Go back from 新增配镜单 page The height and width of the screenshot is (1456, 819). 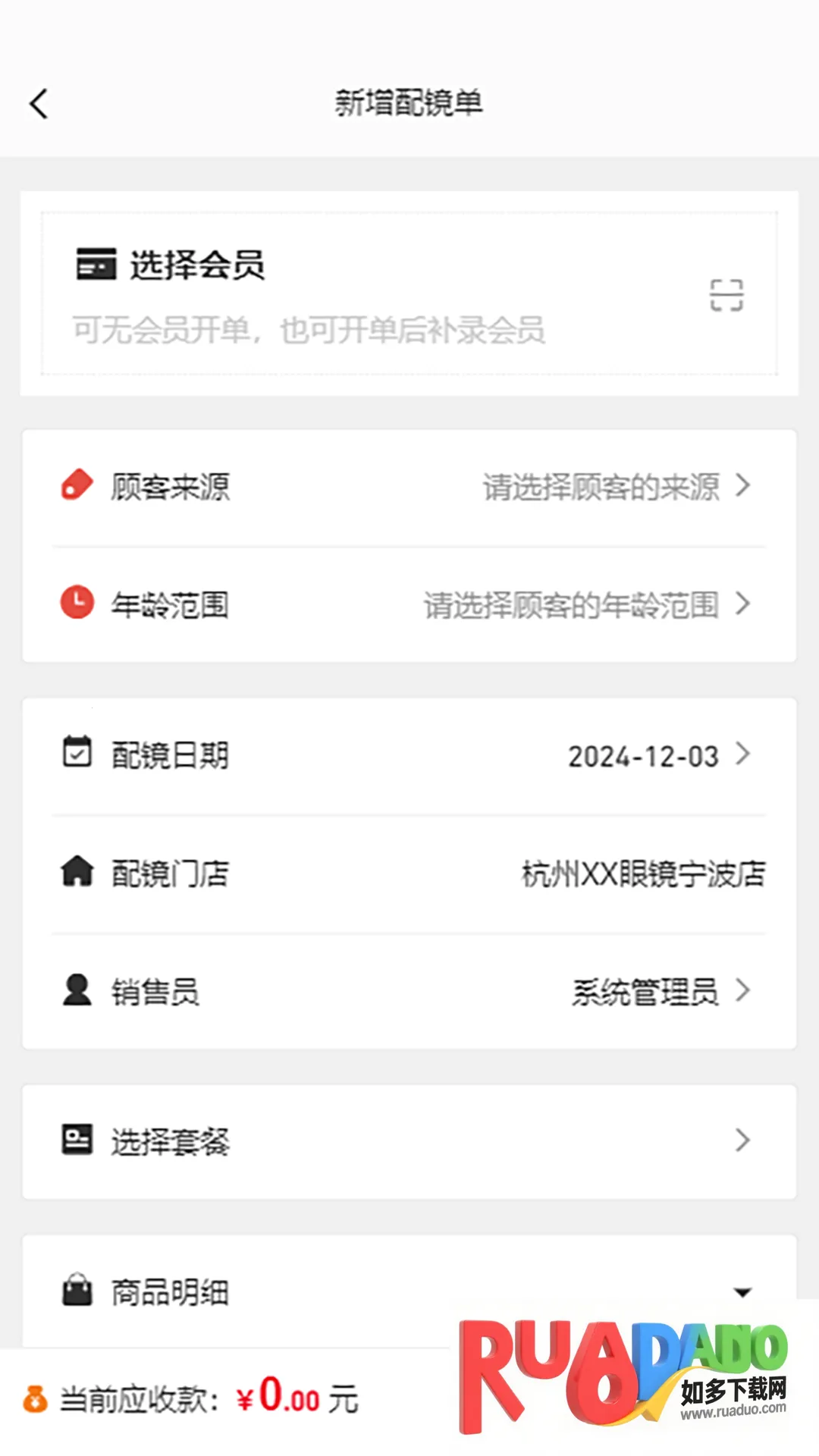[x=39, y=104]
